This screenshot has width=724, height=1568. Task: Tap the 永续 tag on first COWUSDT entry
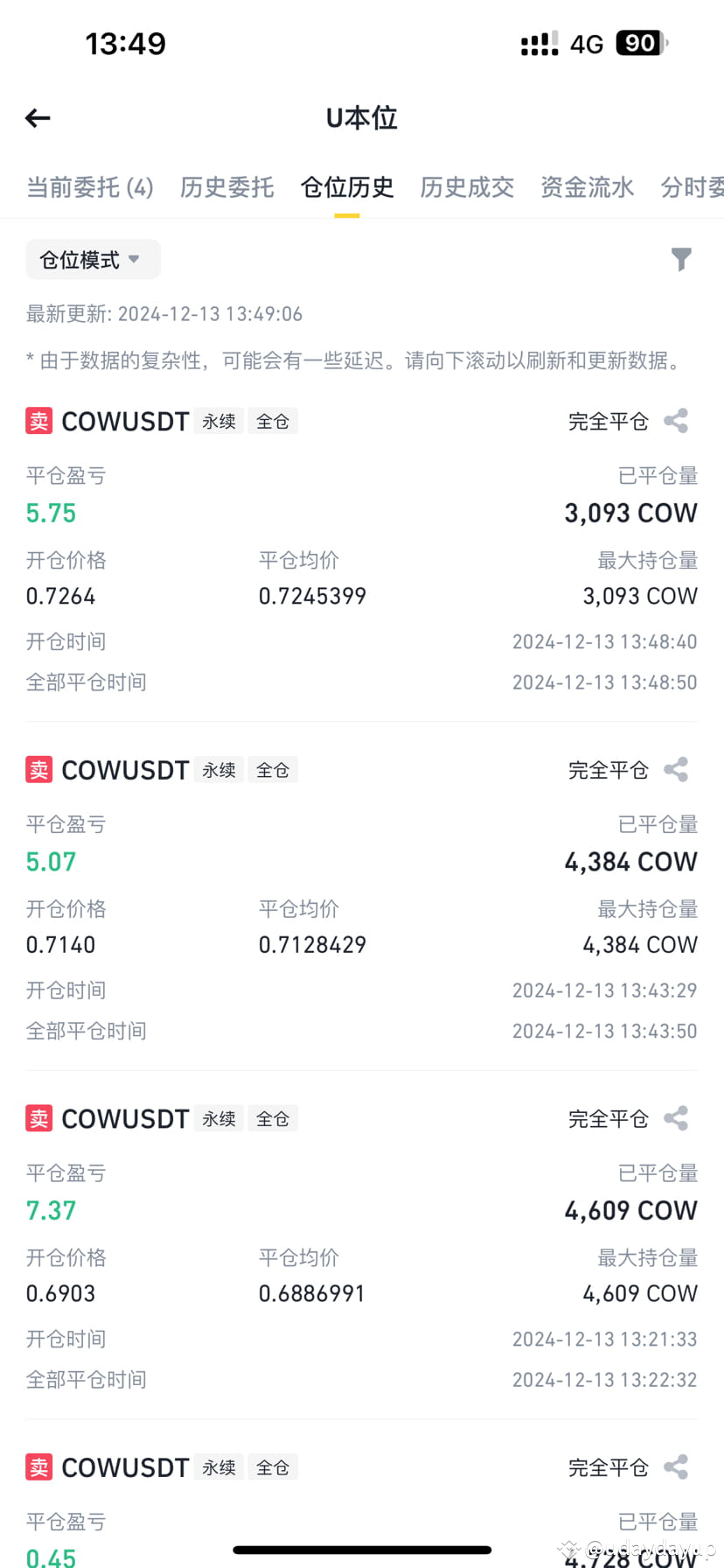point(219,421)
